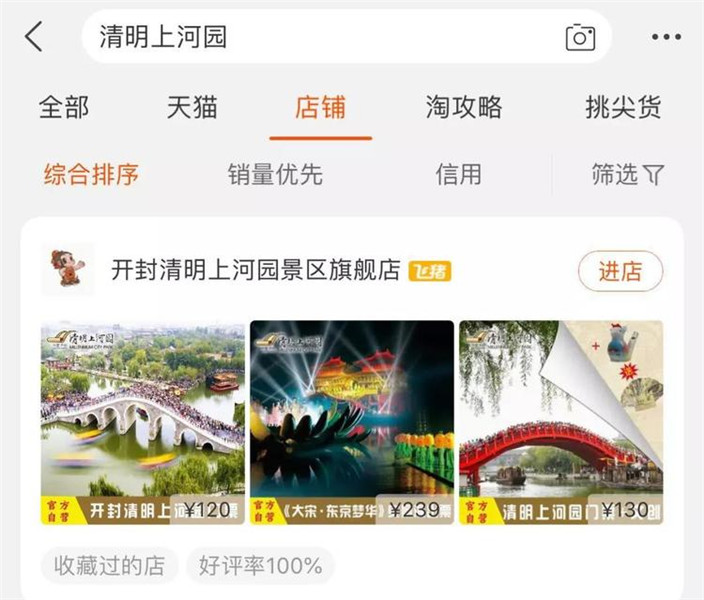Open 开封清明上河园景区旗舰店 shop name
Image resolution: width=704 pixels, height=600 pixels.
point(255,271)
